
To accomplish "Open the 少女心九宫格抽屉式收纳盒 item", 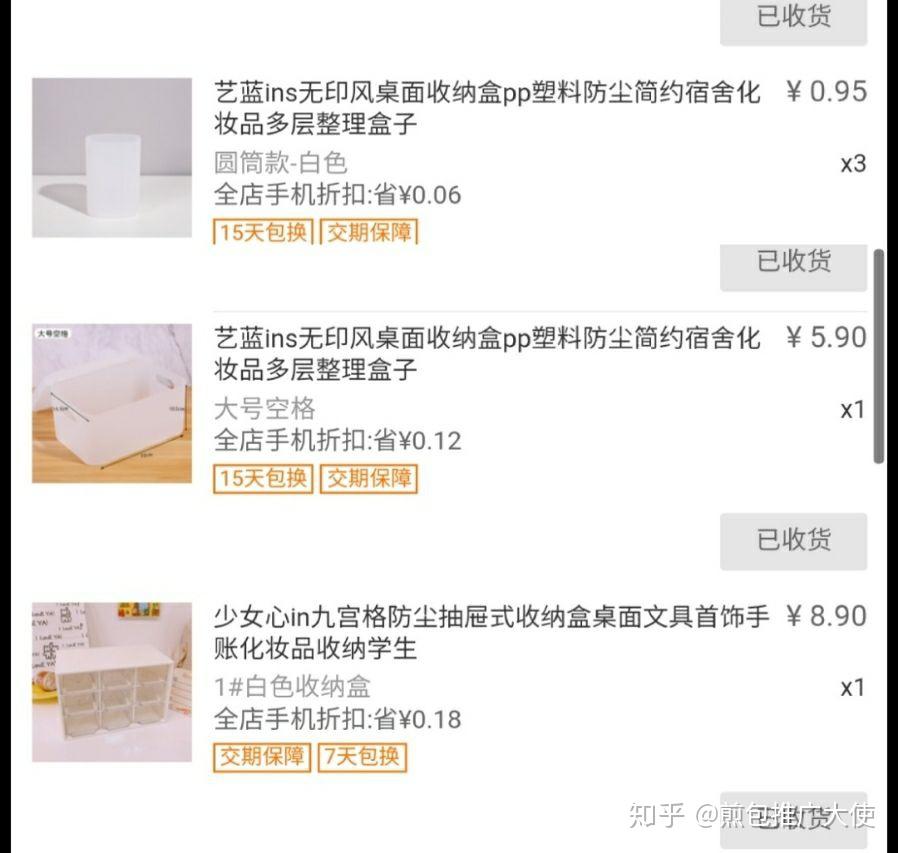I will click(491, 632).
